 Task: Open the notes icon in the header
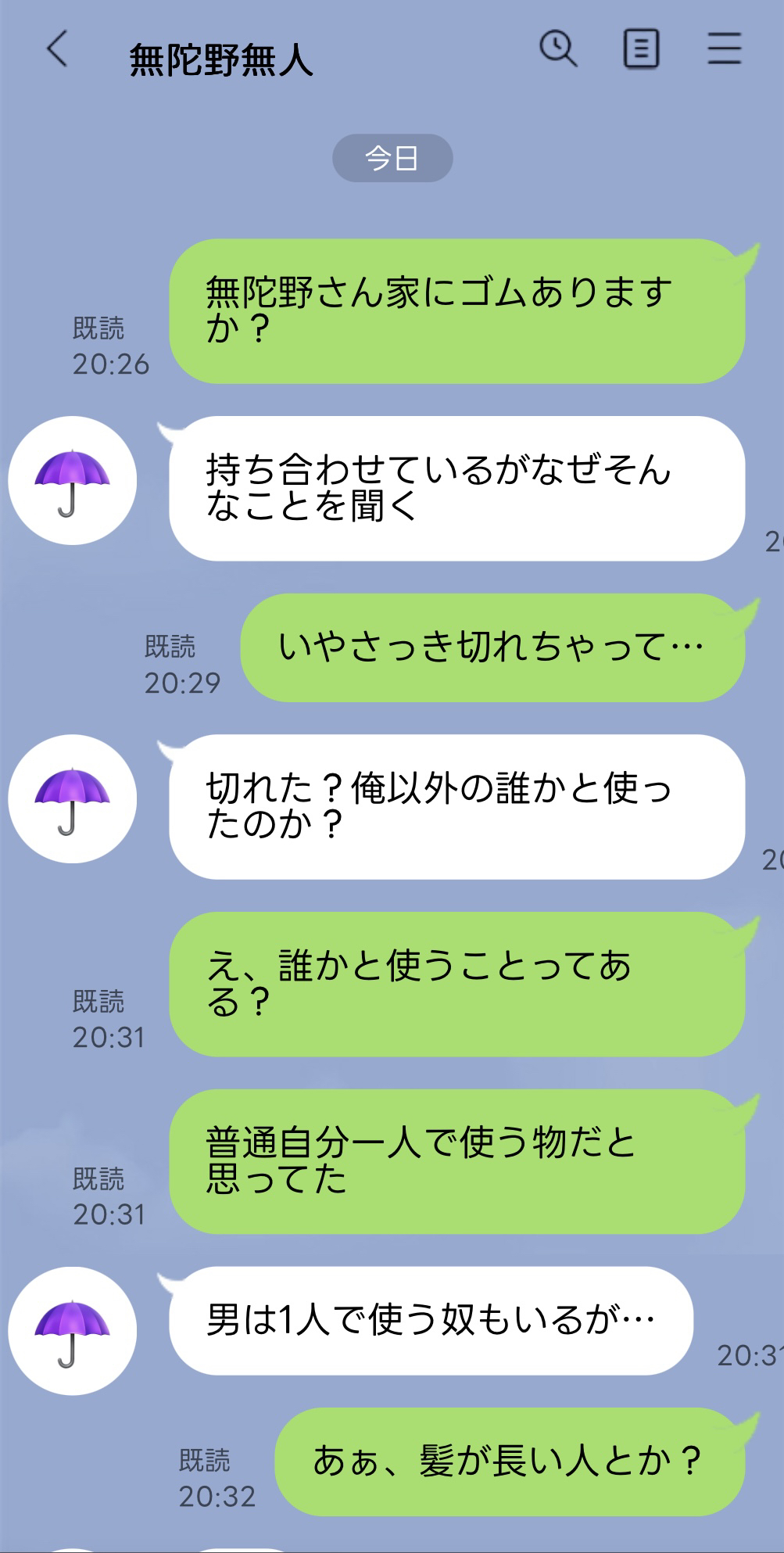click(x=641, y=49)
